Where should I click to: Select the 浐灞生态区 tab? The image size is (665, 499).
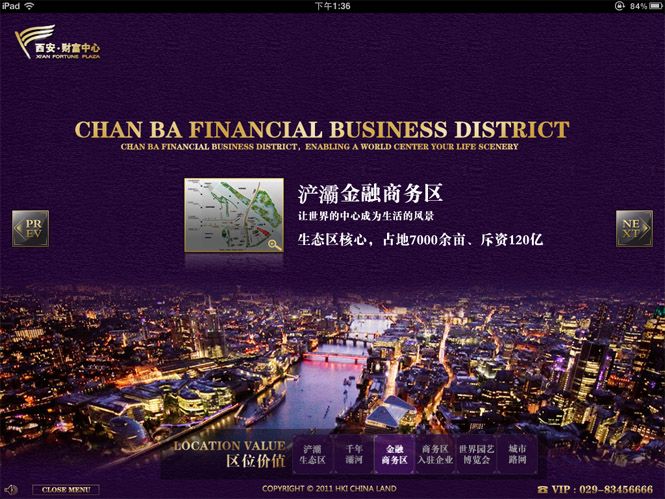[314, 454]
